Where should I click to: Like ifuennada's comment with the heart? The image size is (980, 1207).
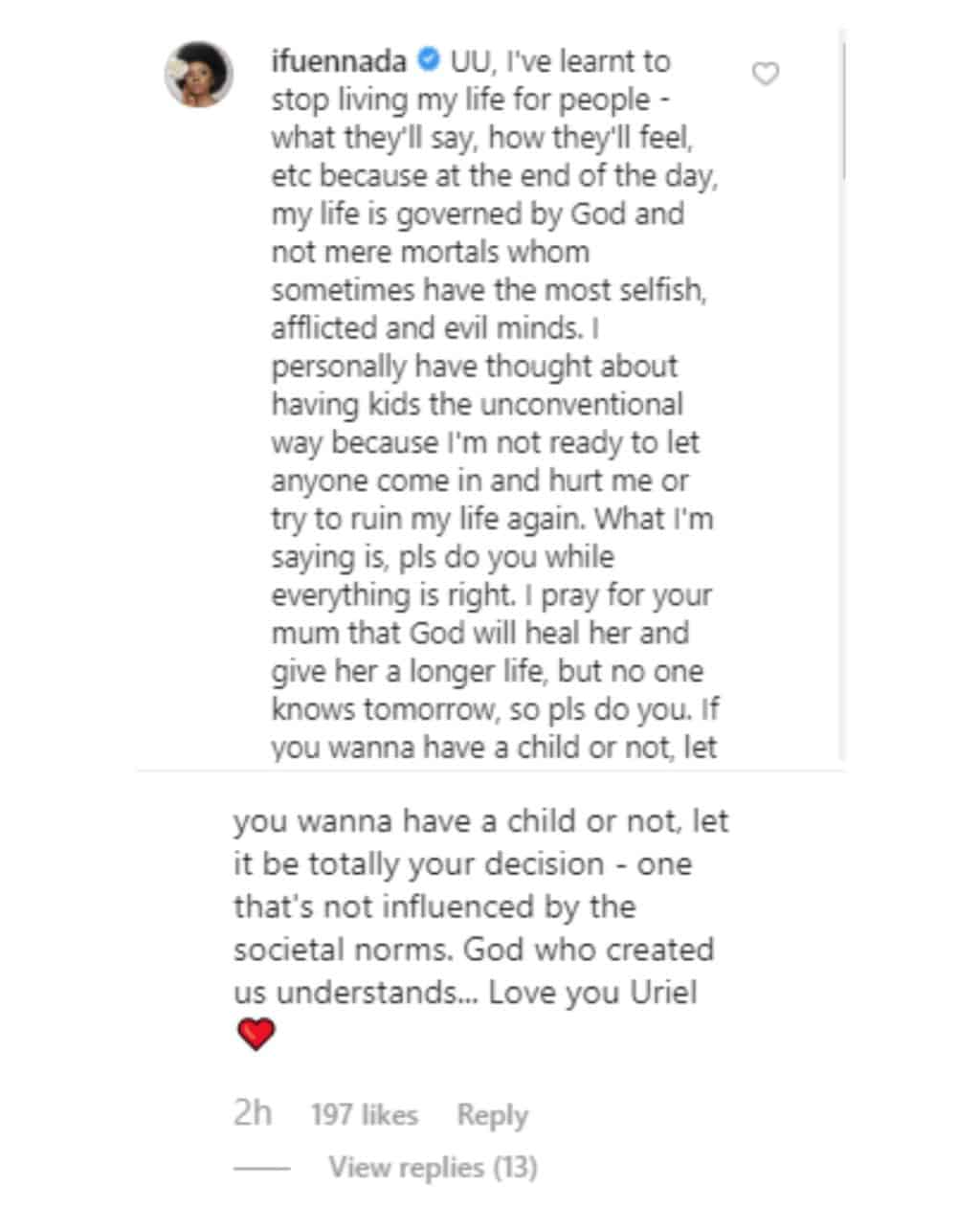[766, 74]
